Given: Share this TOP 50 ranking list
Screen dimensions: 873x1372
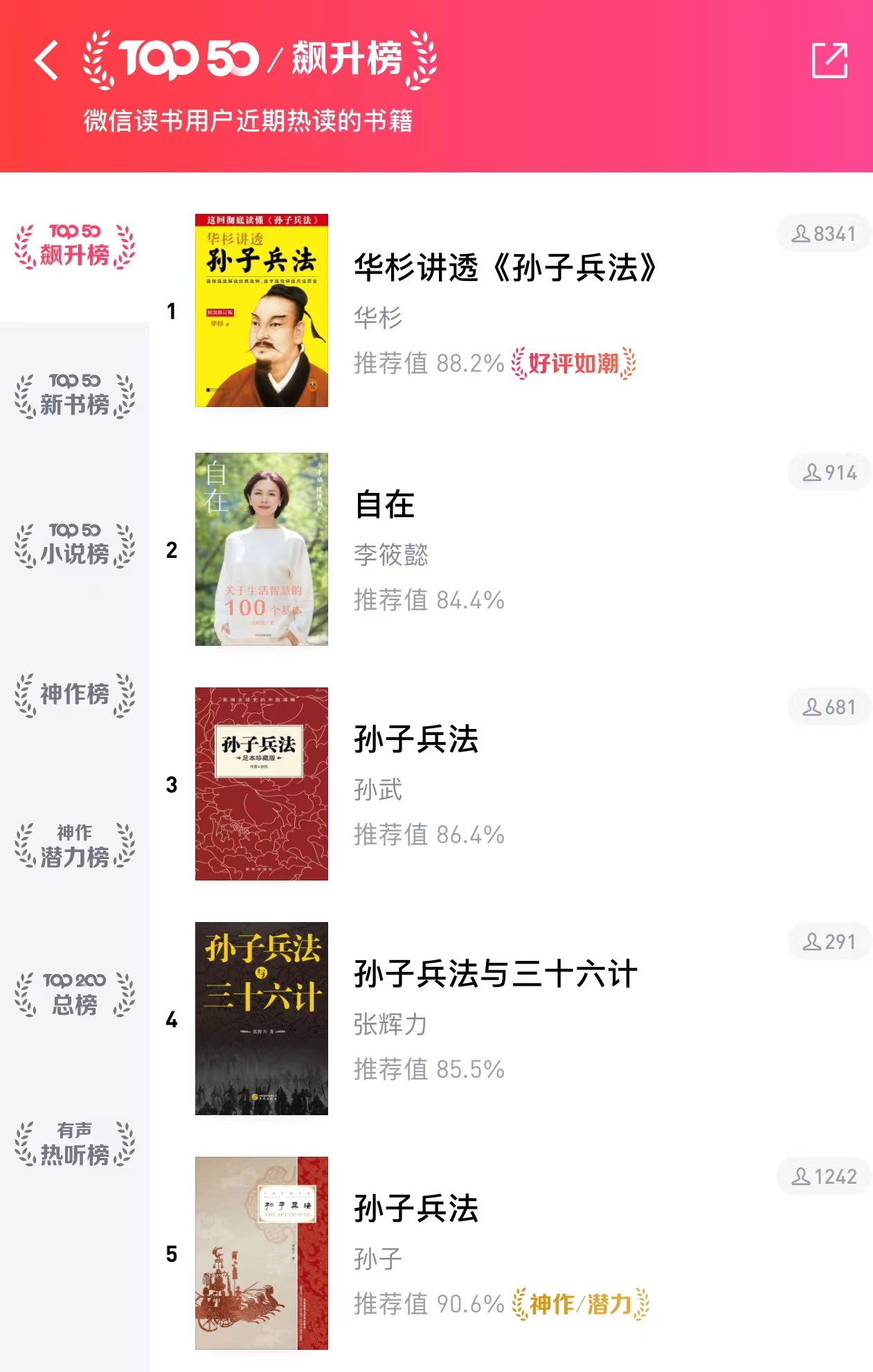Looking at the screenshot, I should click(x=829, y=61).
